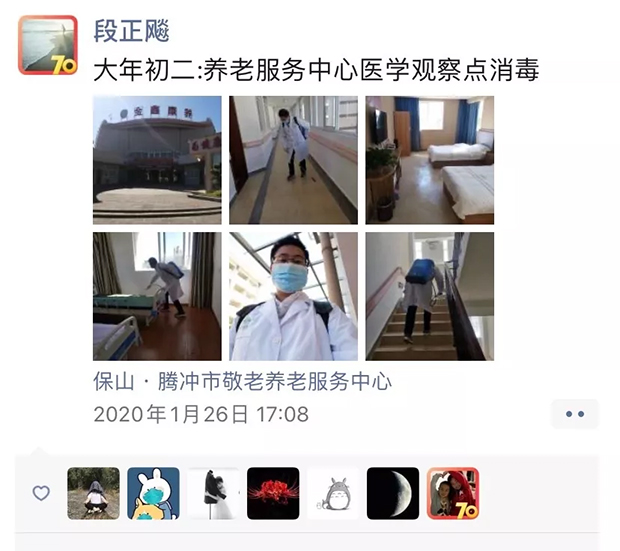View the staircase spraying photo
The image size is (620, 551).
[430, 296]
